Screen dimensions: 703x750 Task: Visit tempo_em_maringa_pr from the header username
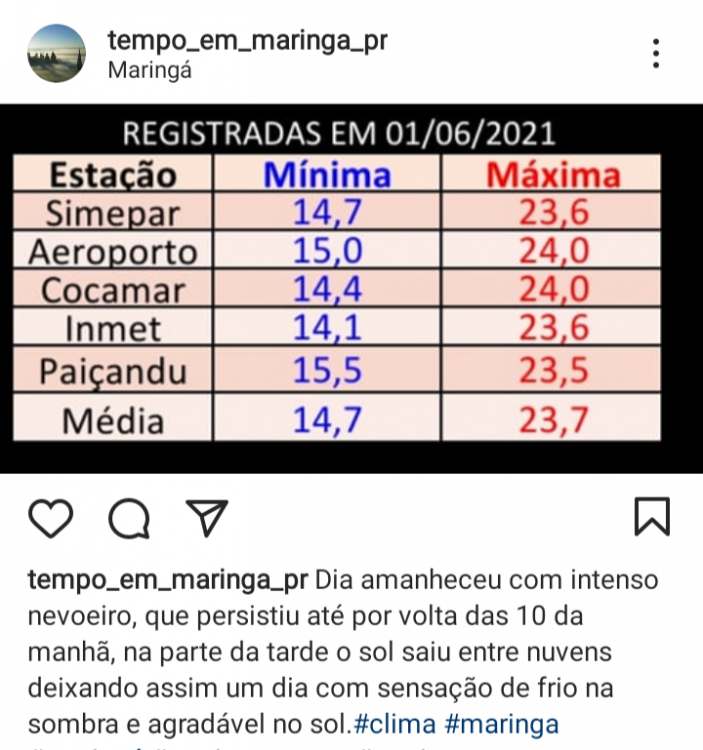tap(246, 41)
